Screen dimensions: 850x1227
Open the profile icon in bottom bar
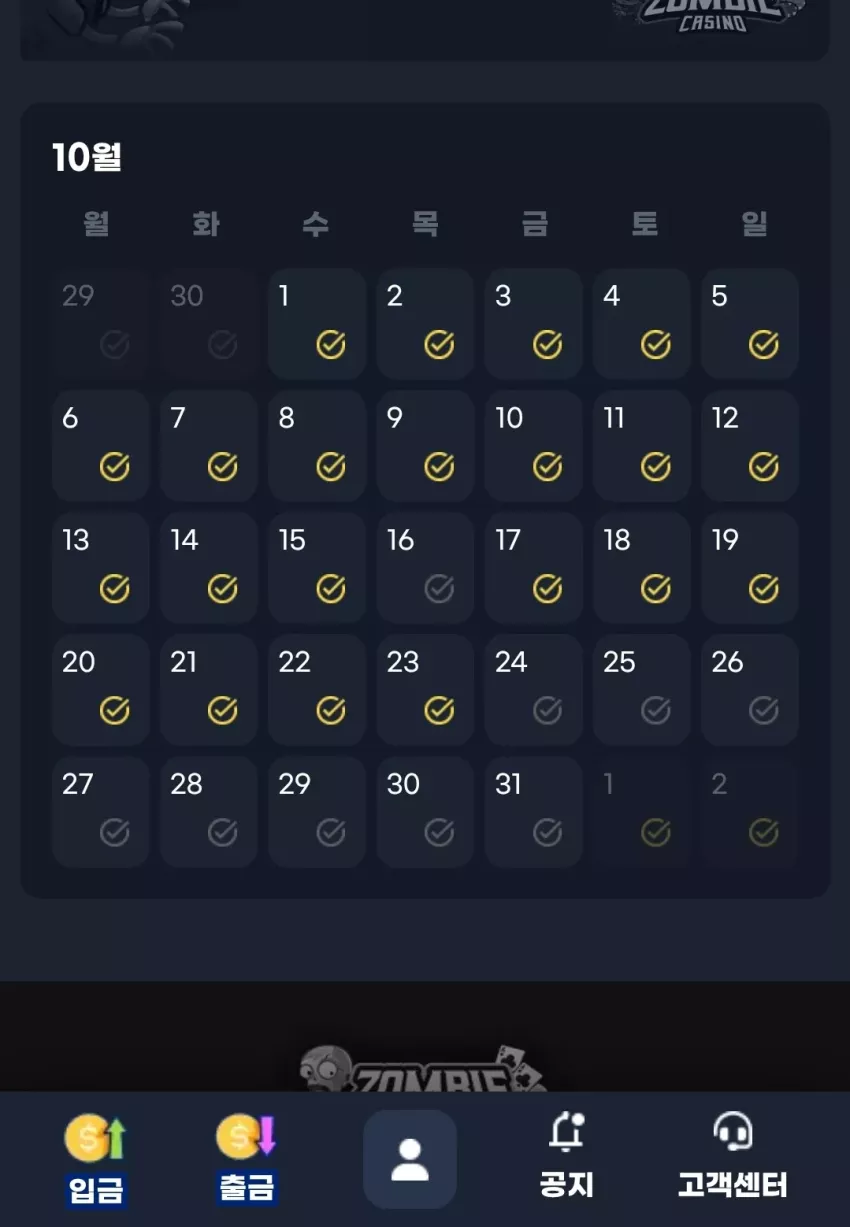pyautogui.click(x=410, y=1159)
